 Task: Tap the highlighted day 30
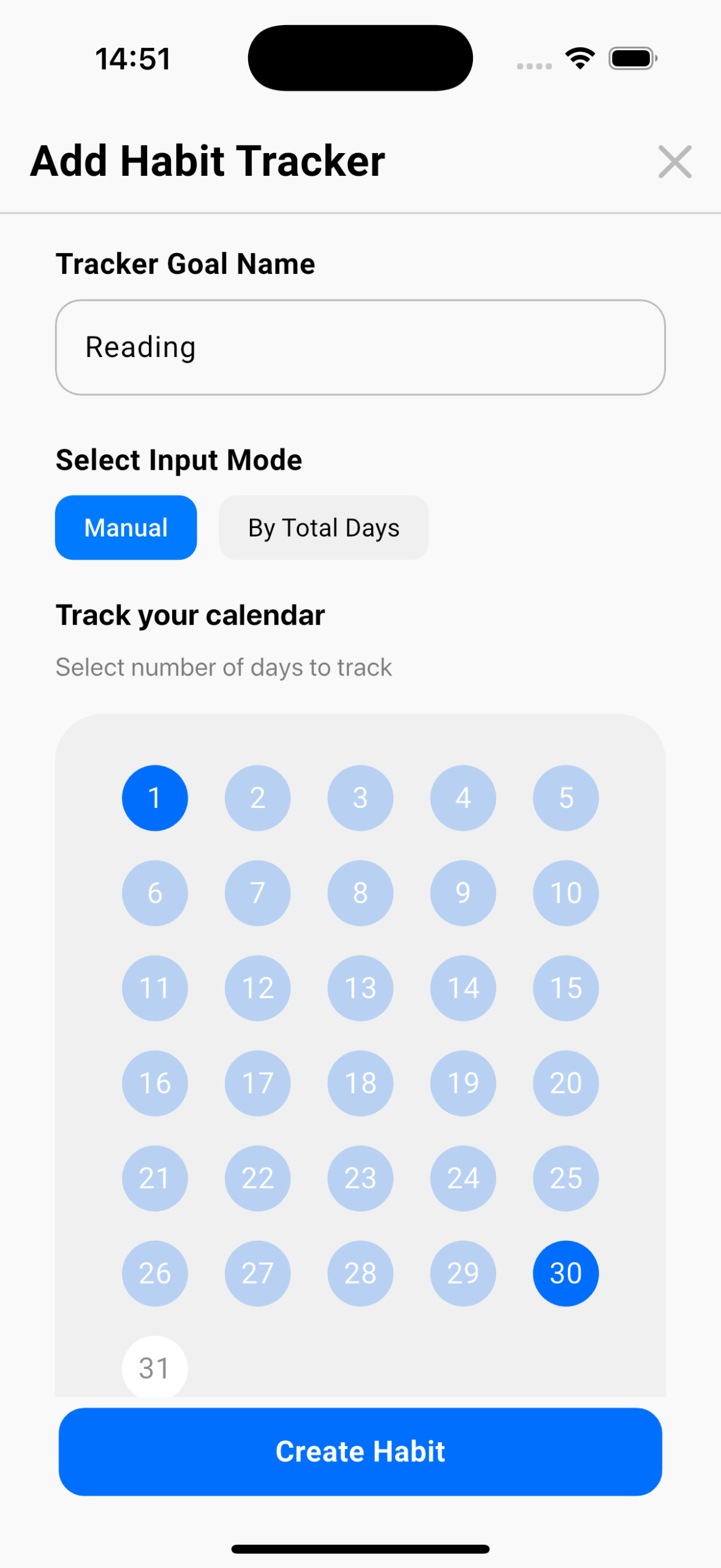[565, 1273]
